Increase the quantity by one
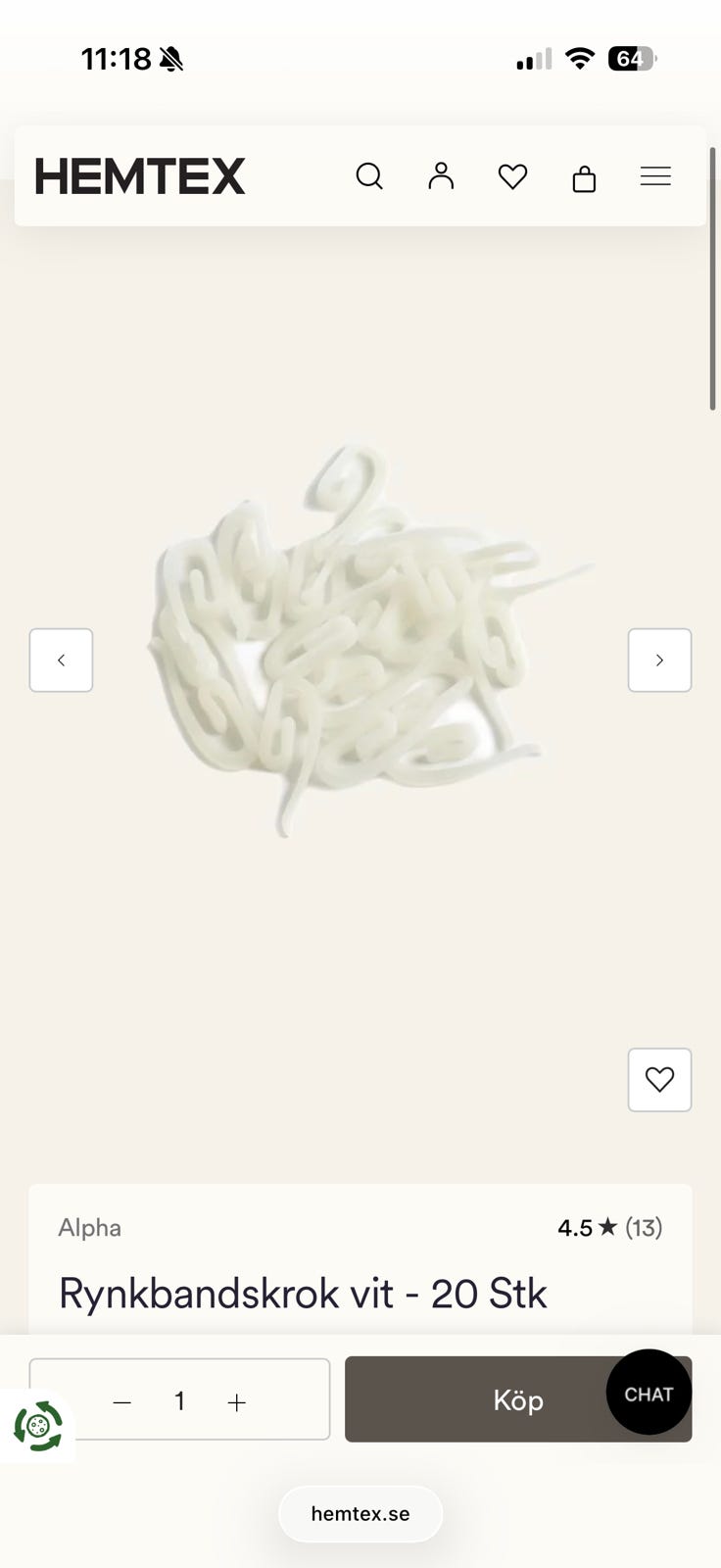 pos(237,1402)
